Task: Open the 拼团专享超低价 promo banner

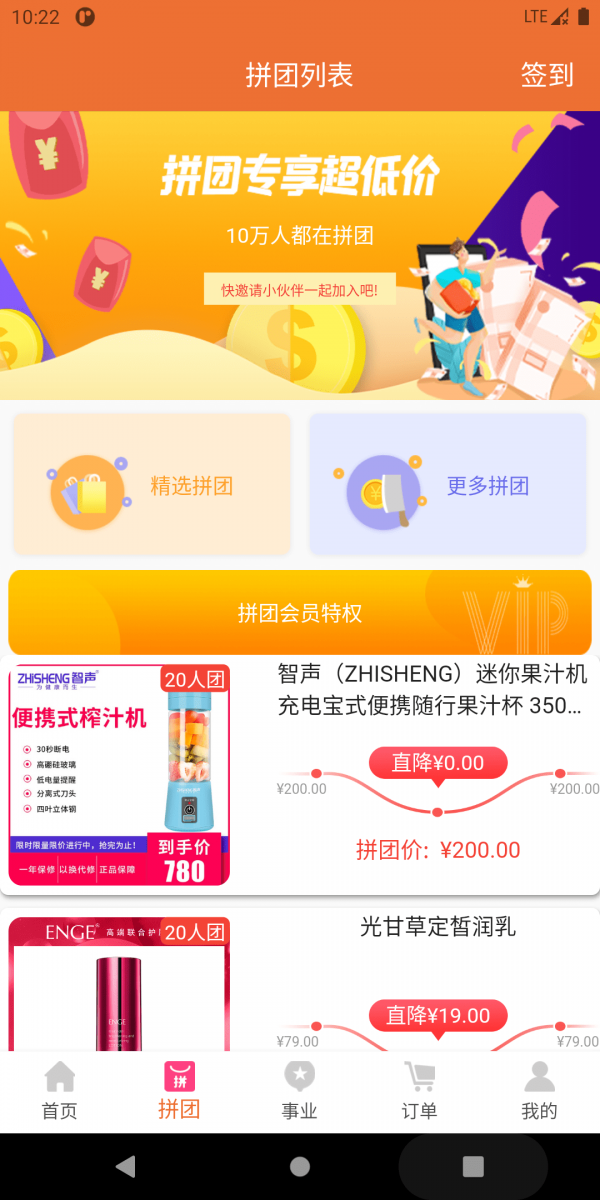Action: (x=300, y=255)
